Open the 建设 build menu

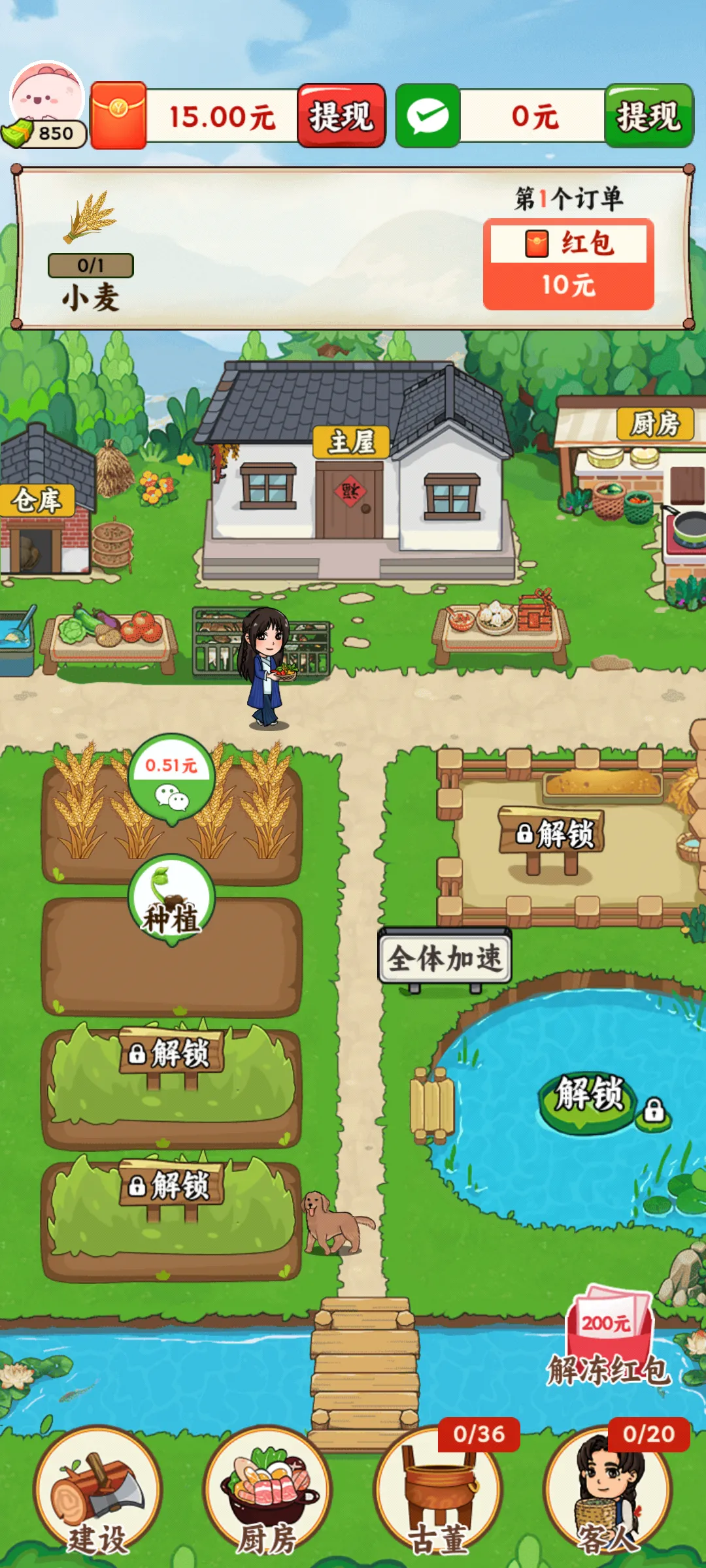(x=98, y=1496)
